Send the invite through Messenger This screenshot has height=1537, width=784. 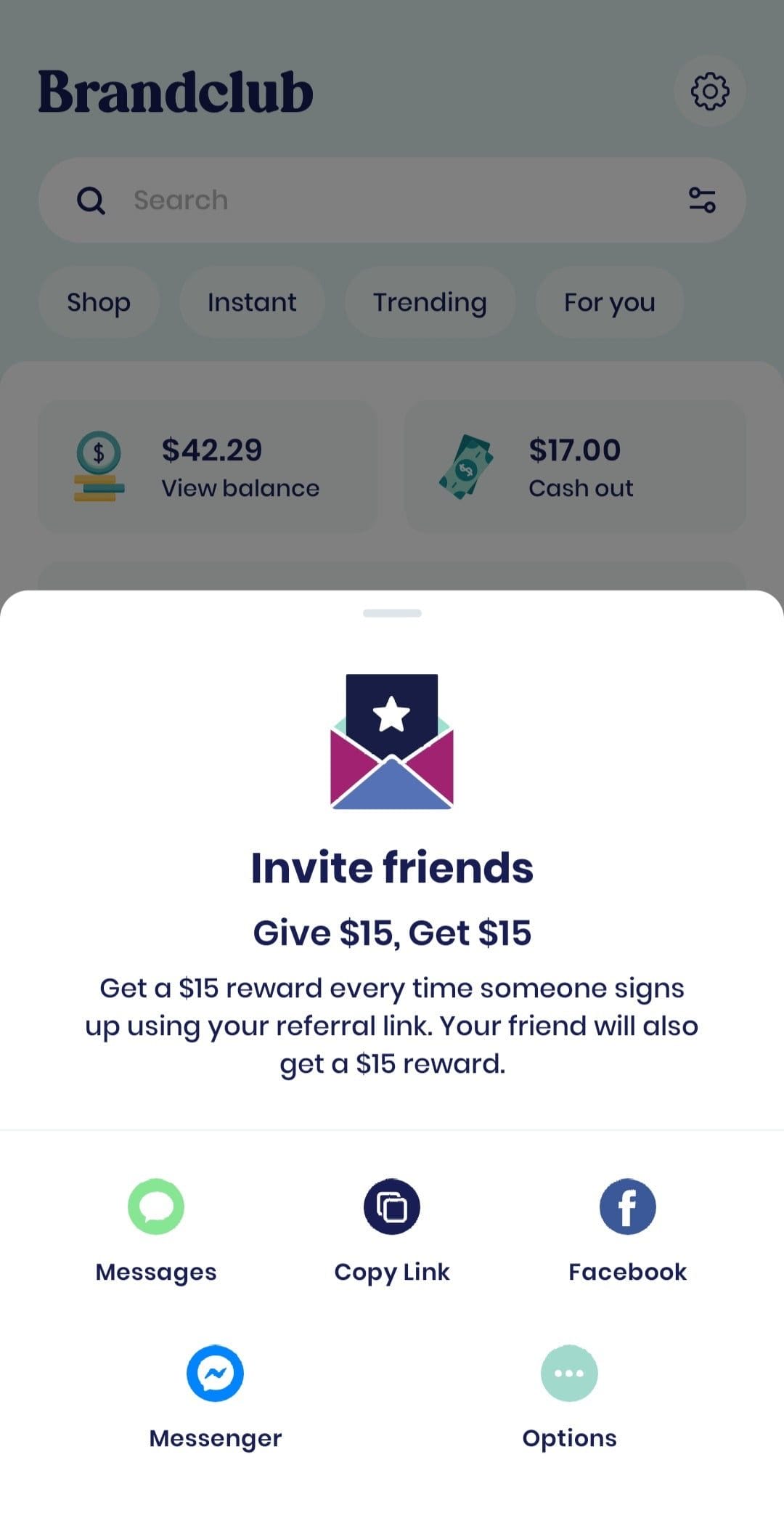[215, 1397]
